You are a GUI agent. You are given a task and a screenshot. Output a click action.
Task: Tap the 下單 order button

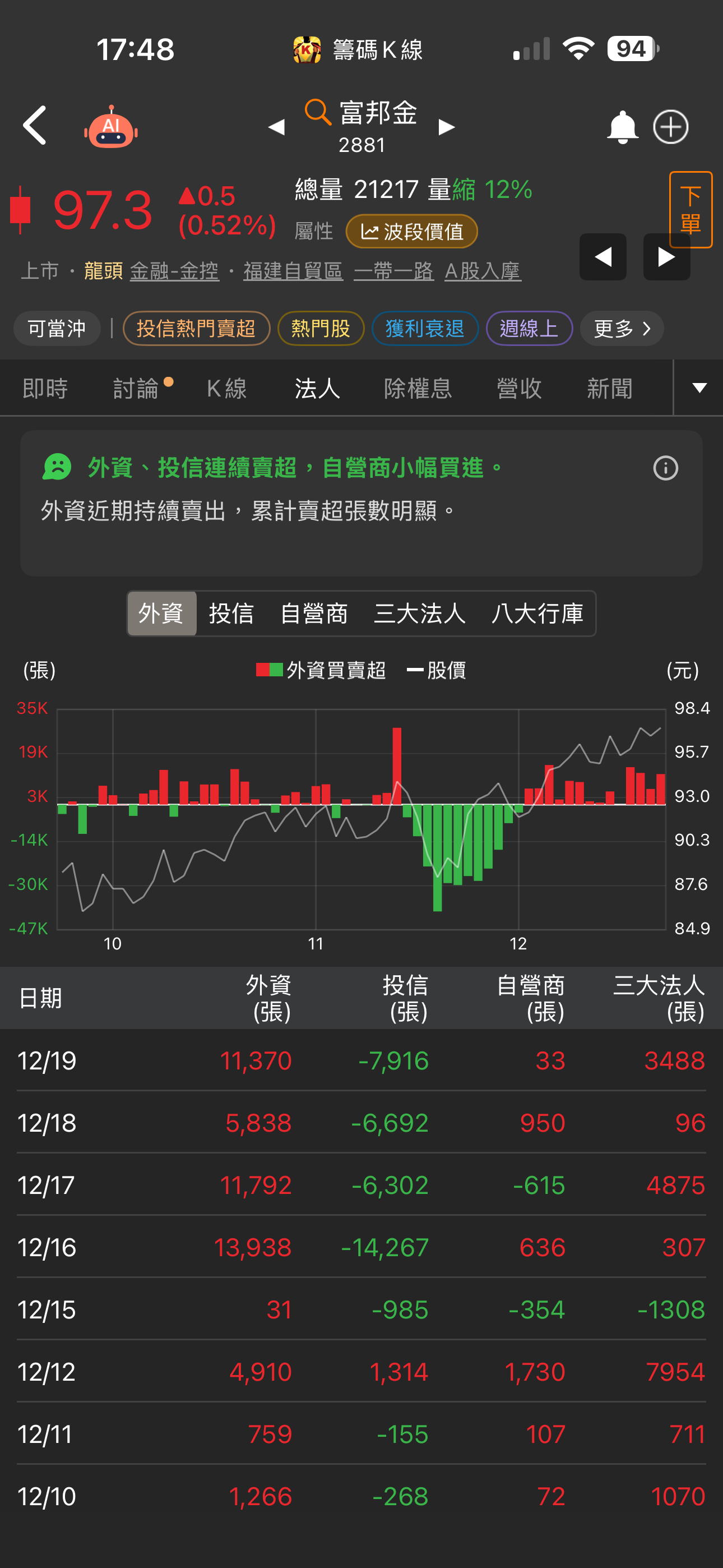coord(690,210)
